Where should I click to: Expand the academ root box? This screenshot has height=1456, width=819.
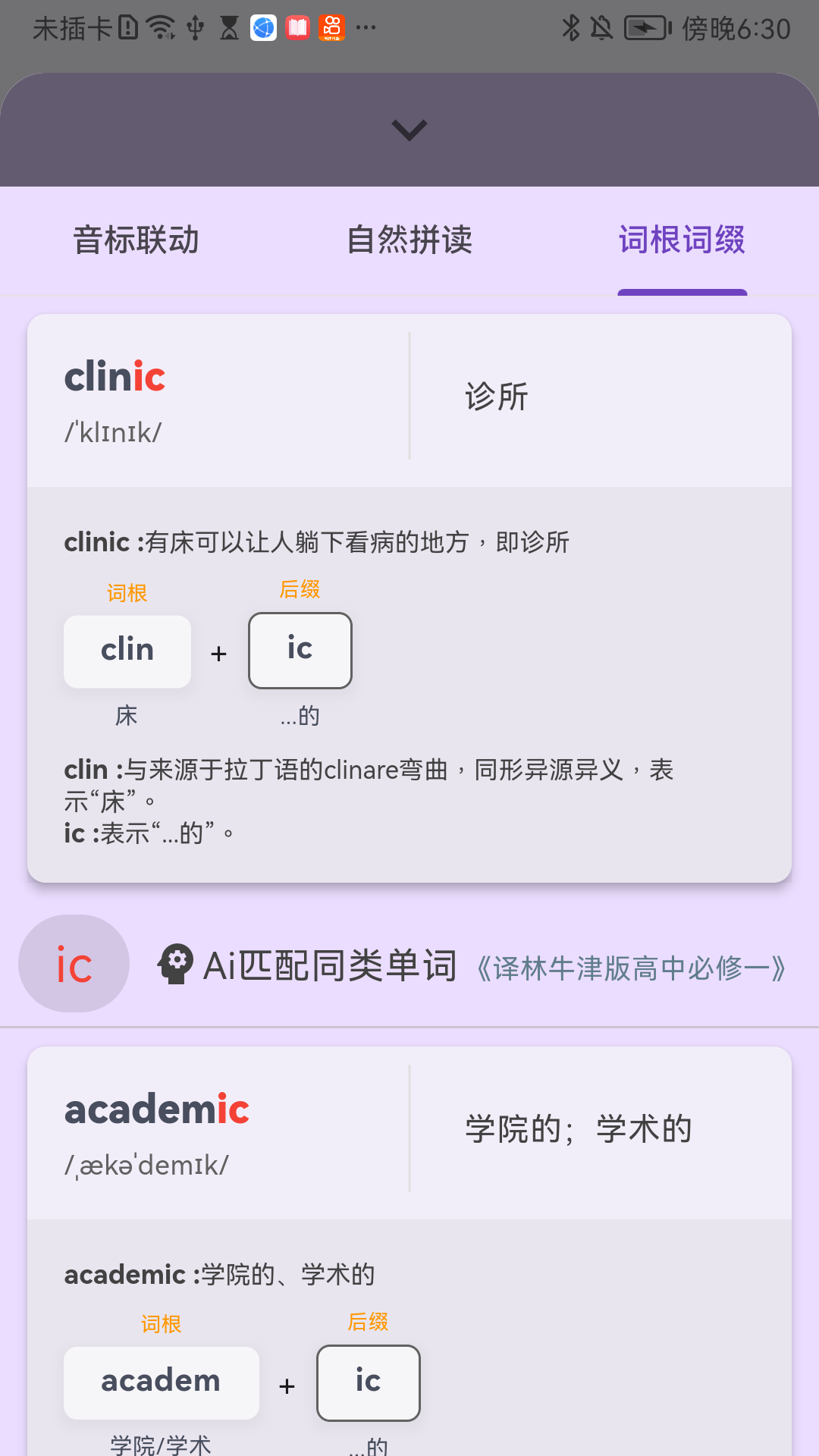point(161,1382)
